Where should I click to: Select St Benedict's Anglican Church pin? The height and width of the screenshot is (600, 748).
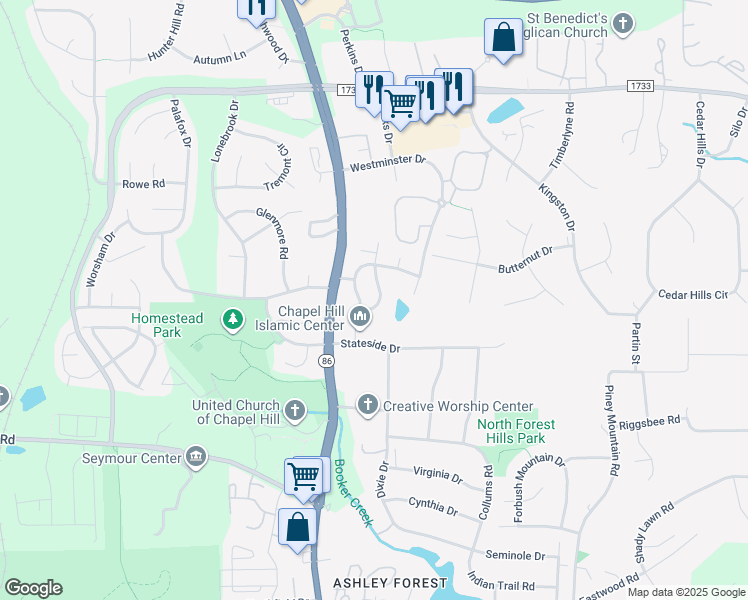point(623,24)
